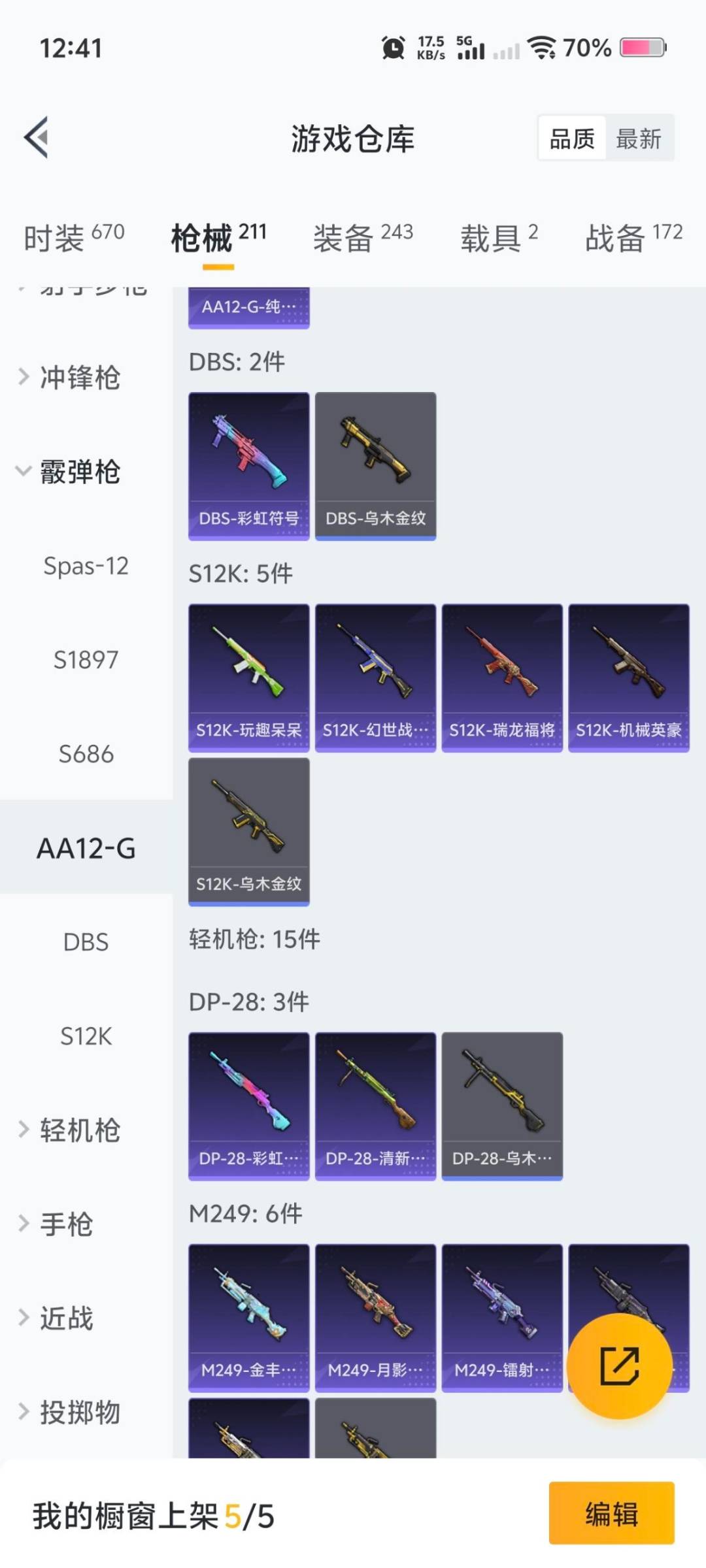Tap the 编辑 button

pyautogui.click(x=611, y=1513)
